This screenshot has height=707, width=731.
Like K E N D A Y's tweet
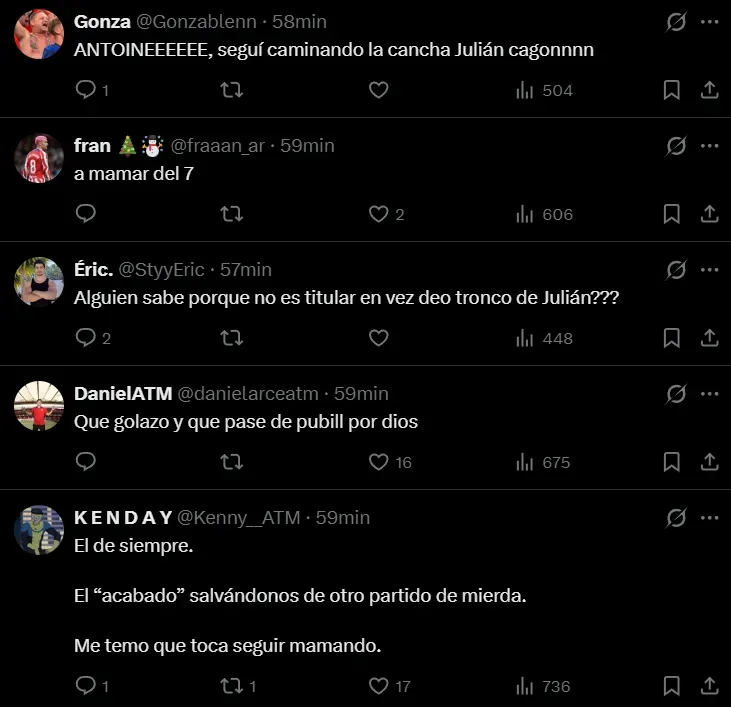[x=378, y=686]
